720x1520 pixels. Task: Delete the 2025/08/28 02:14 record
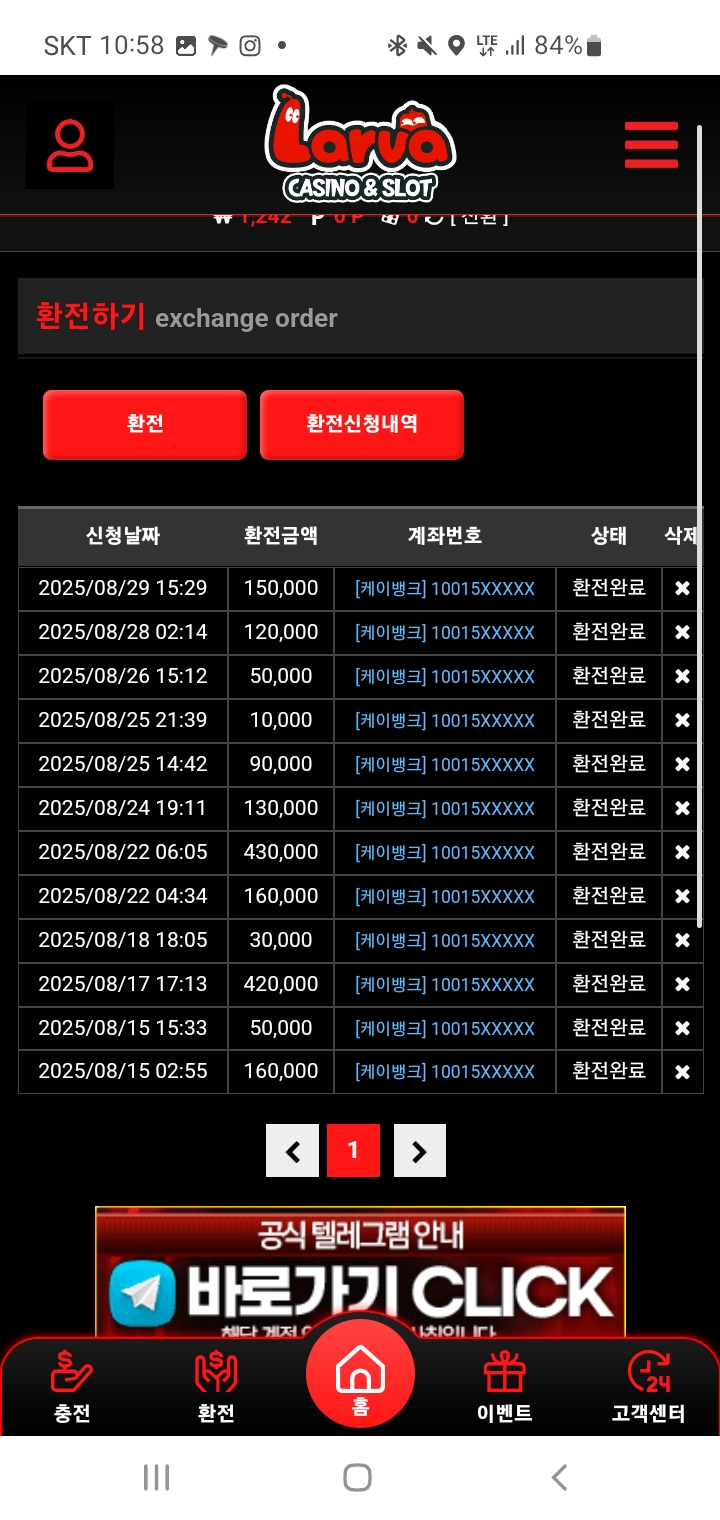(x=682, y=633)
